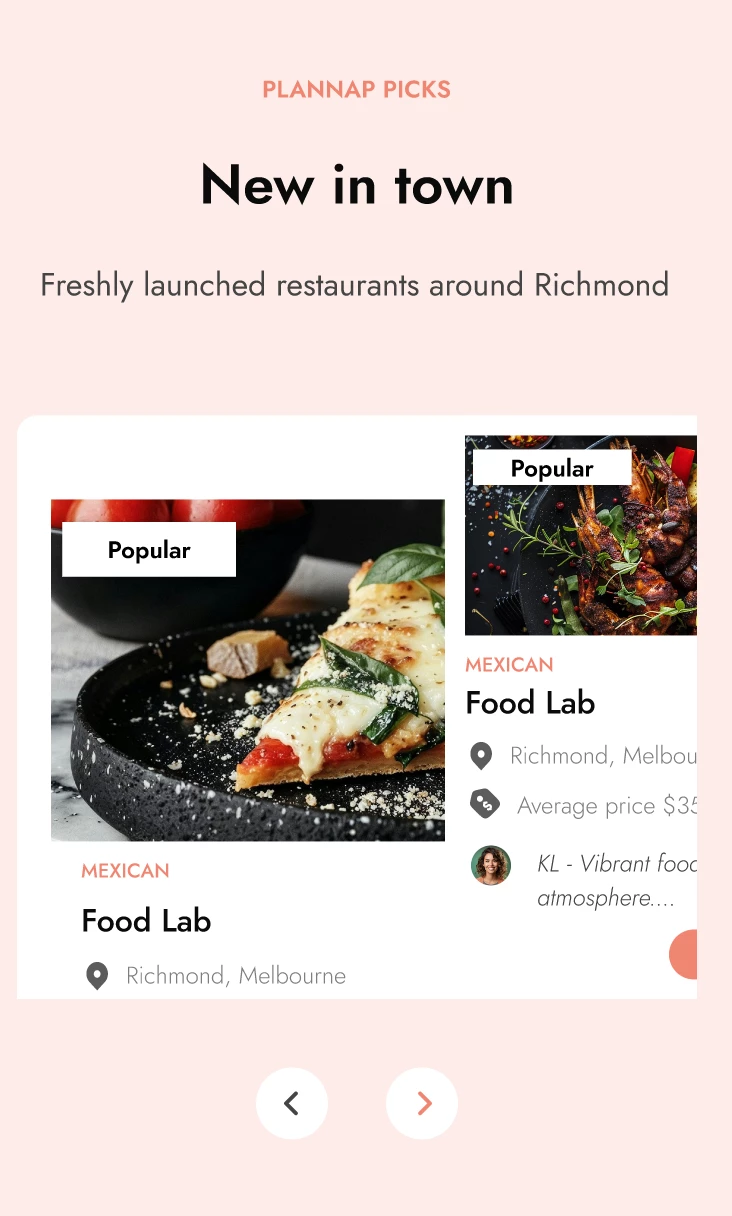Advance to the next carousel slide

pyautogui.click(x=422, y=1103)
